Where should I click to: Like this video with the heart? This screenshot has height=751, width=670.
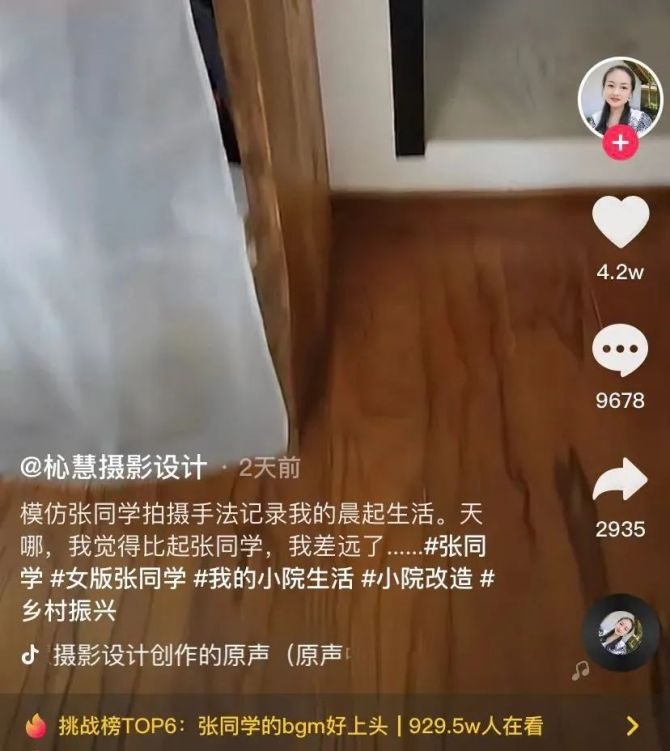coord(620,222)
